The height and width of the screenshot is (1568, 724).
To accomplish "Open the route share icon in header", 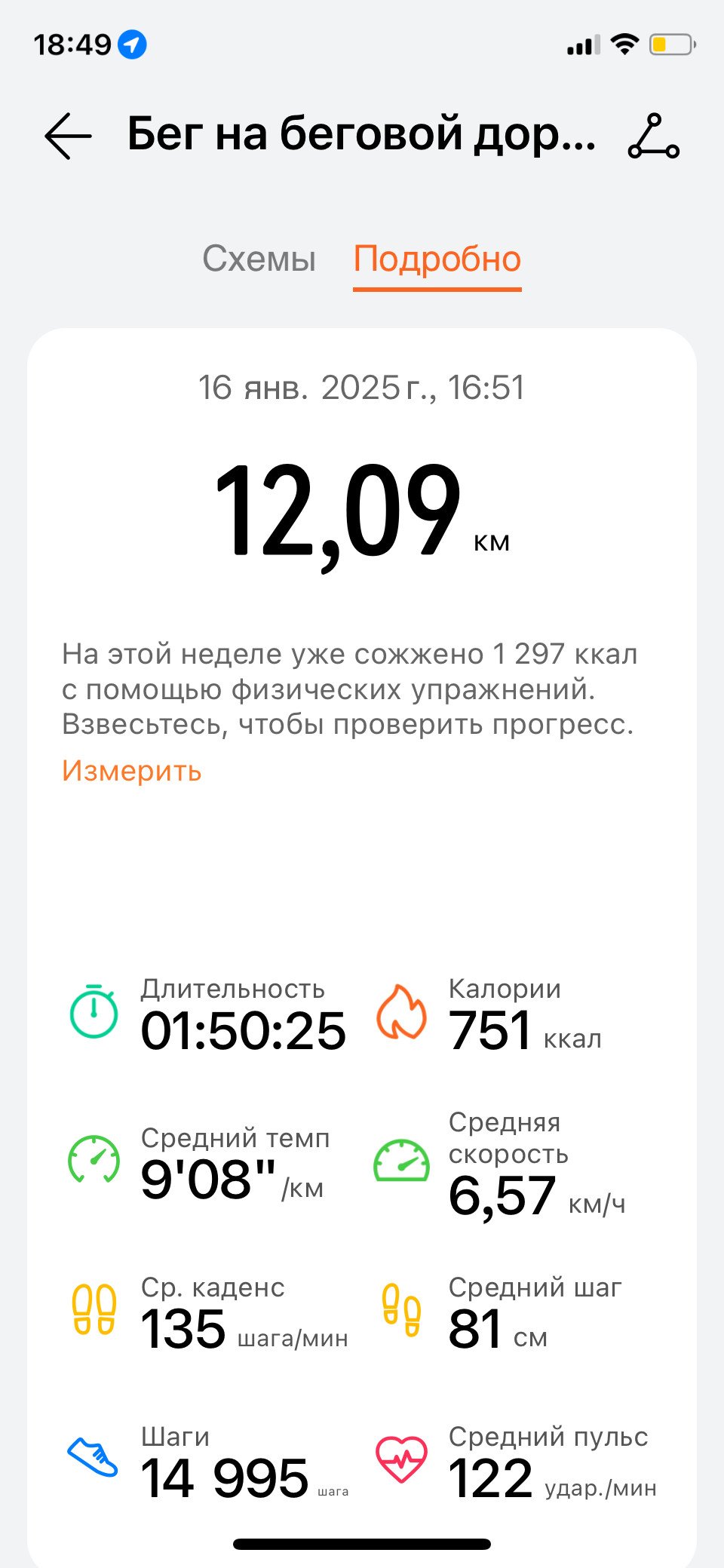I will coord(654,136).
